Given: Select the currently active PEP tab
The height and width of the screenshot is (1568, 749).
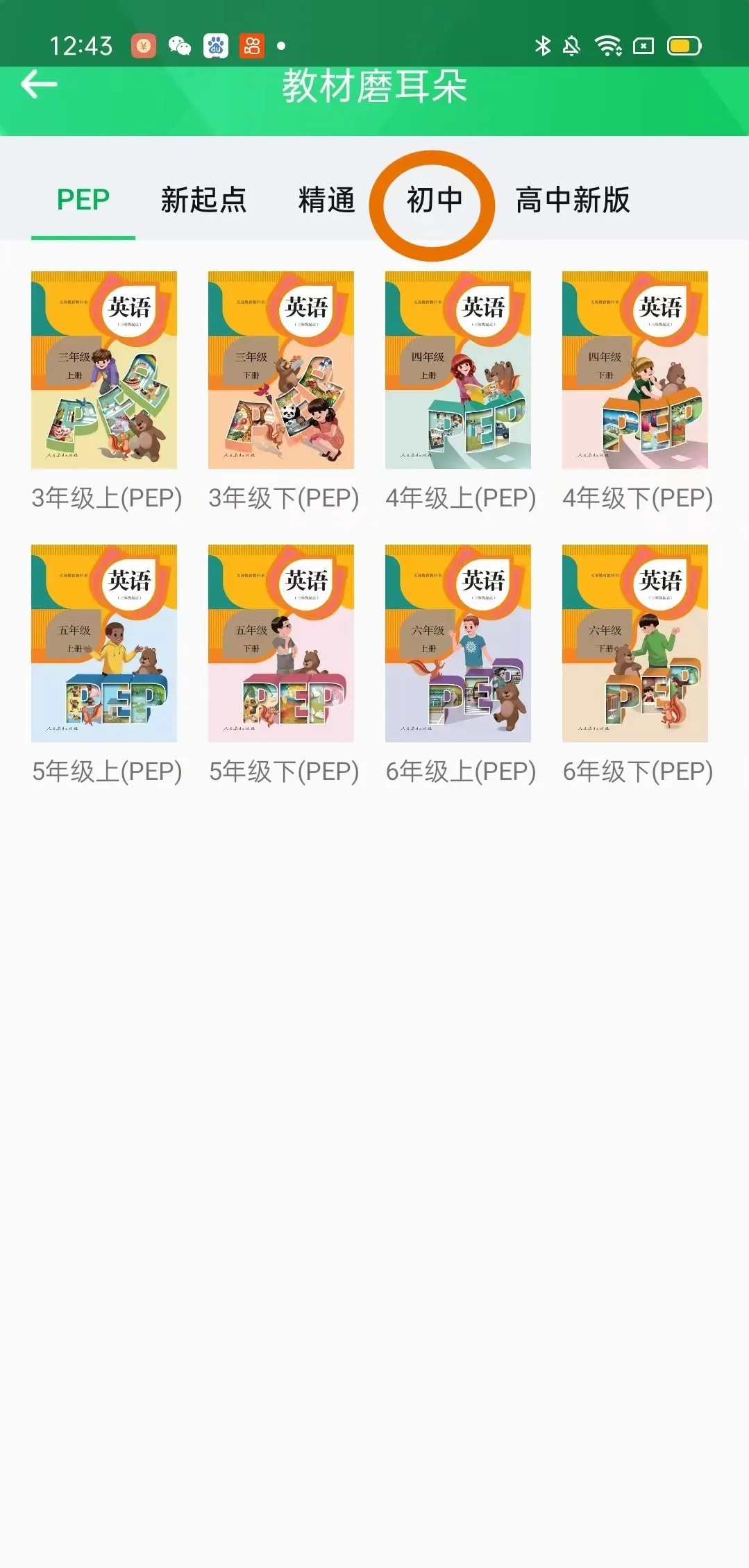Looking at the screenshot, I should (83, 201).
